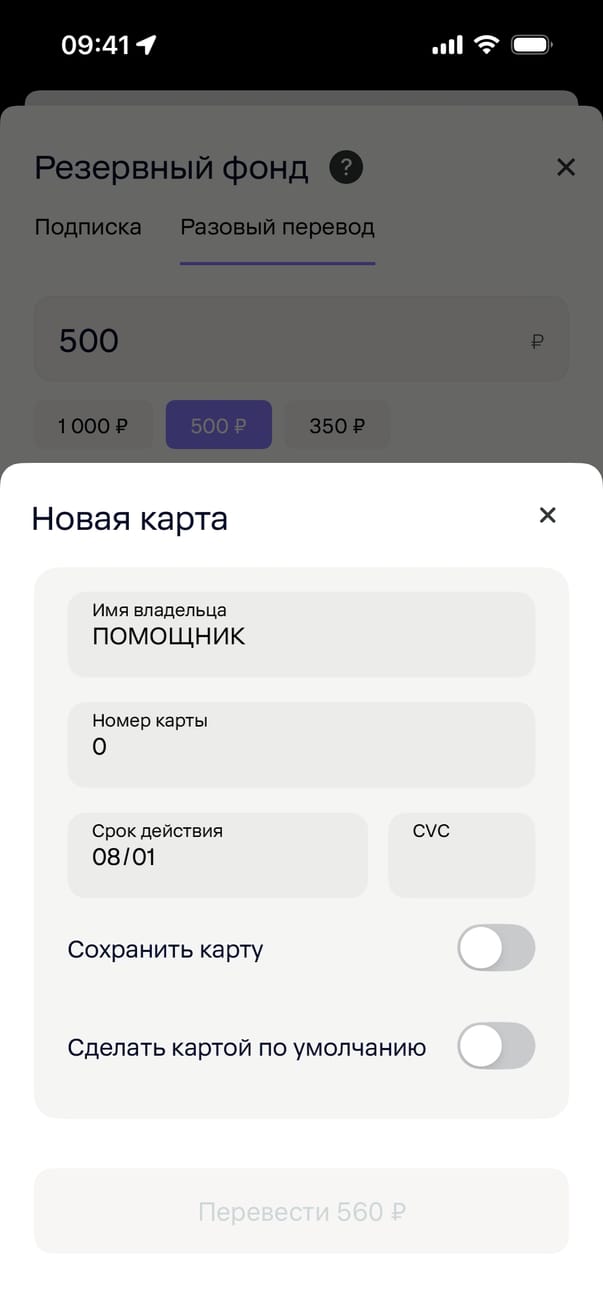The width and height of the screenshot is (603, 1306).
Task: Switch to the Подписка tab
Action: coord(88,227)
